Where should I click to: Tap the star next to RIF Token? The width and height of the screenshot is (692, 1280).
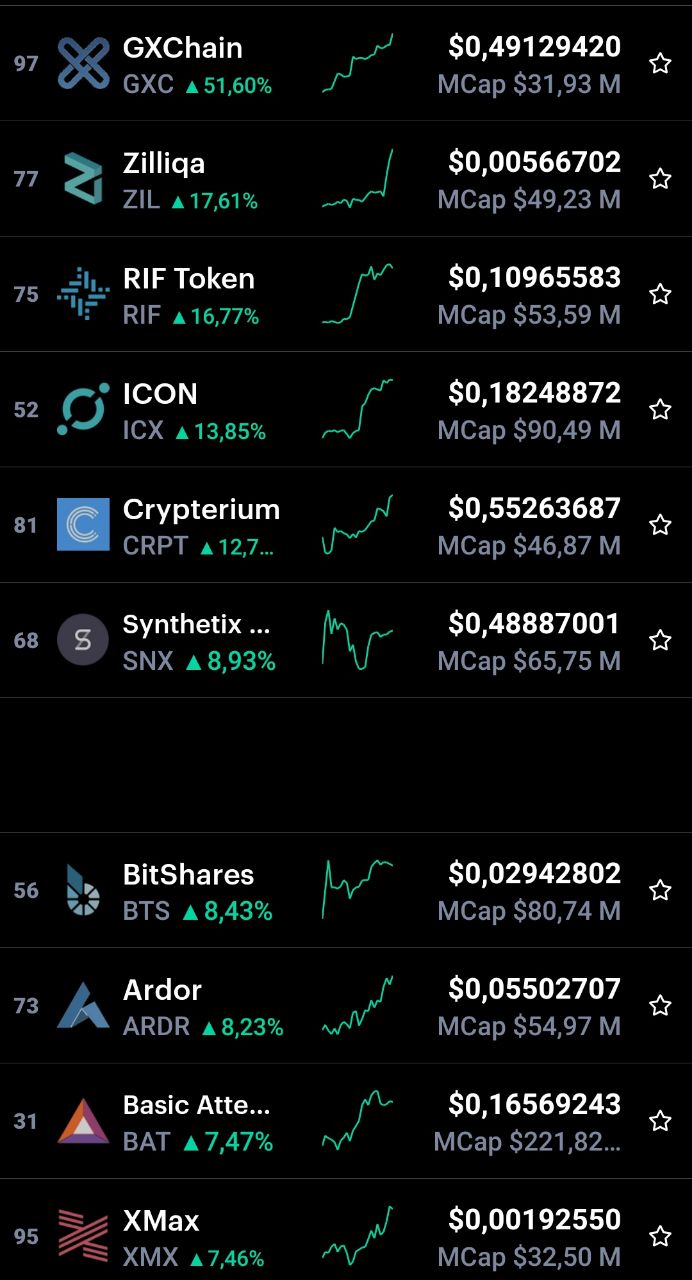(x=660, y=294)
